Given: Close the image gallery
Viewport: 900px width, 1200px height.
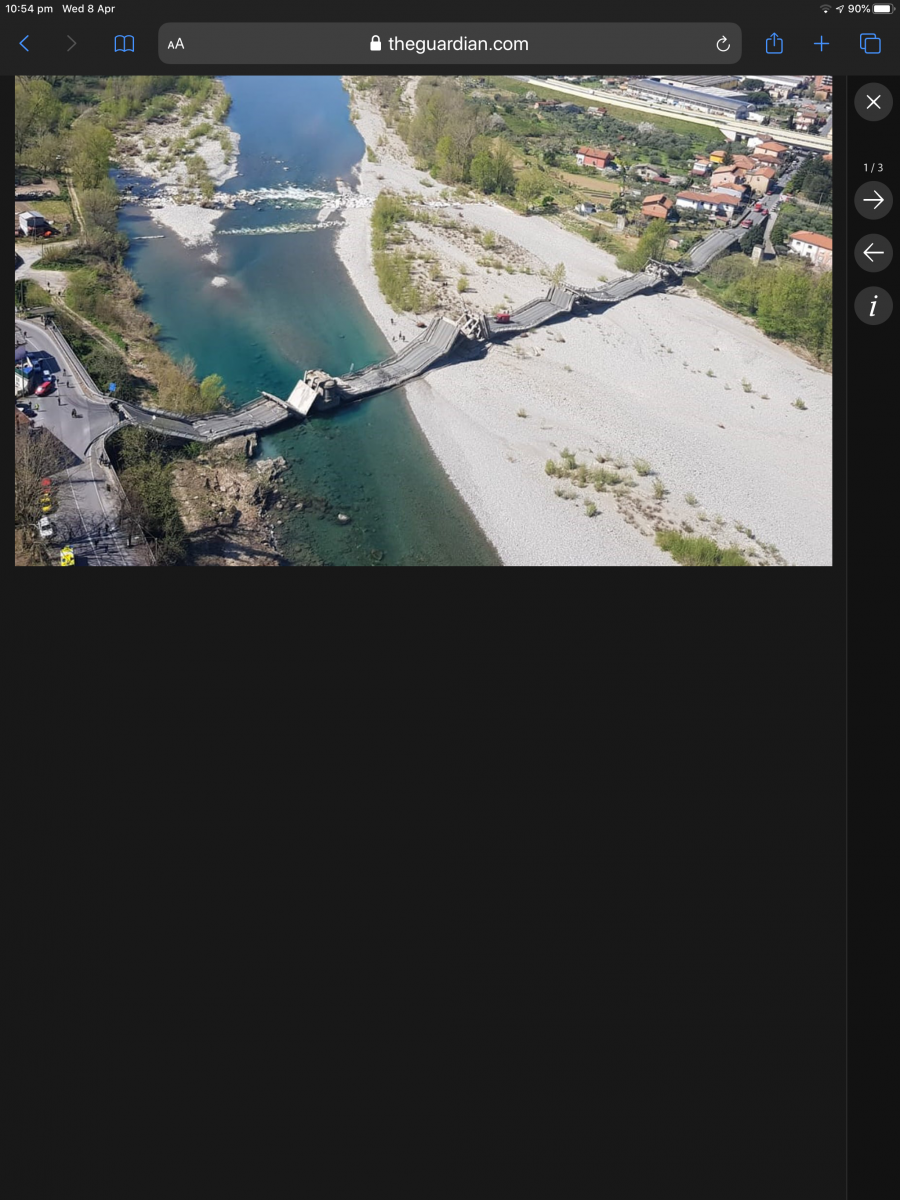Looking at the screenshot, I should pyautogui.click(x=873, y=102).
